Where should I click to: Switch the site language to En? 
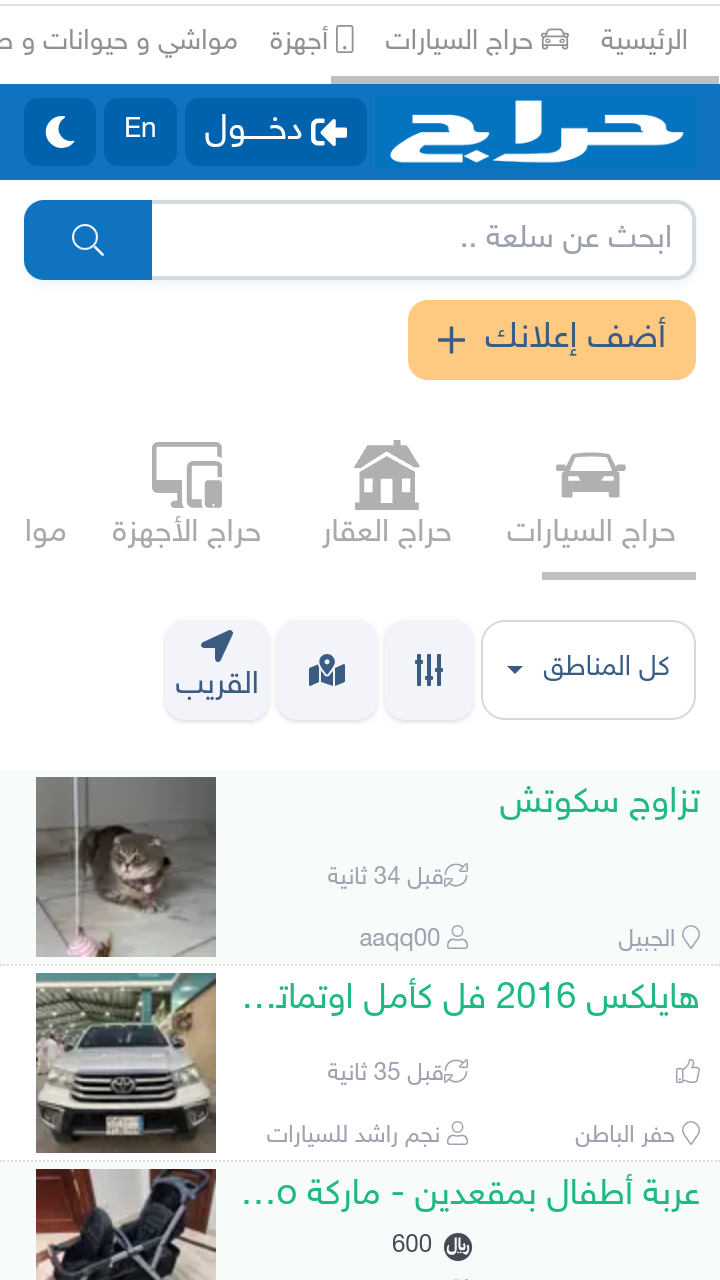(x=140, y=131)
